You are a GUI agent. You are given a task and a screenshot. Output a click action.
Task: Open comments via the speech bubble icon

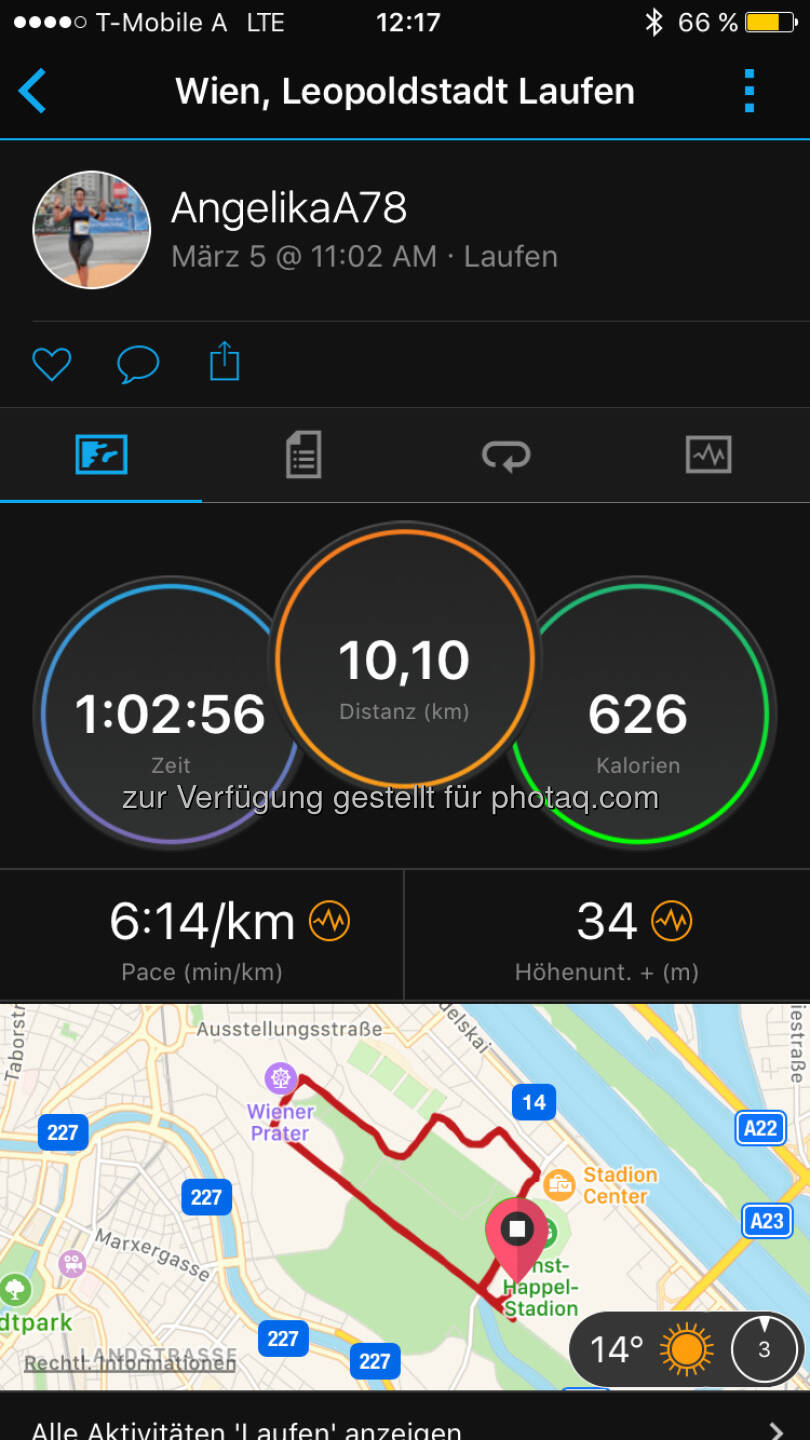pyautogui.click(x=138, y=364)
